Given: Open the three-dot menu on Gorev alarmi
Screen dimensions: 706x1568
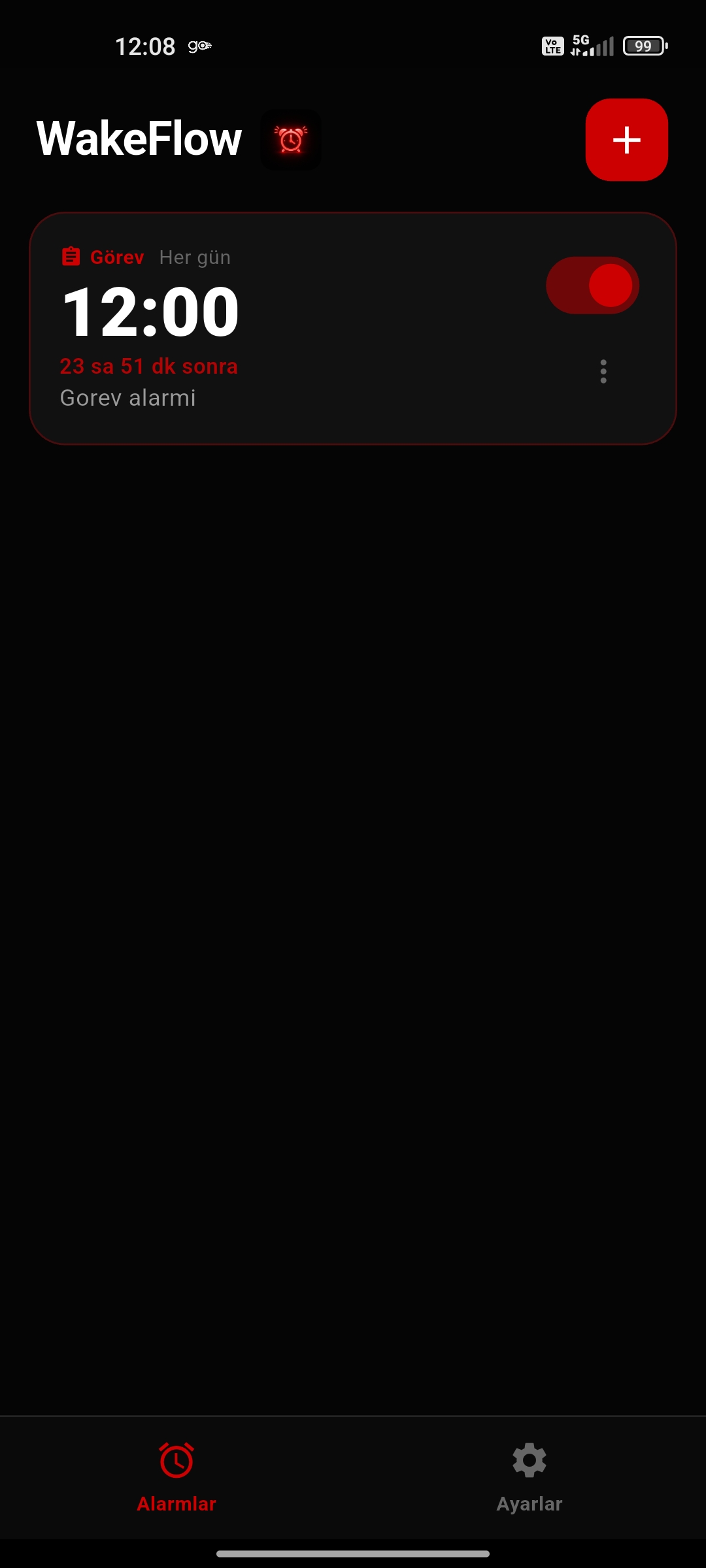Looking at the screenshot, I should coord(603,371).
